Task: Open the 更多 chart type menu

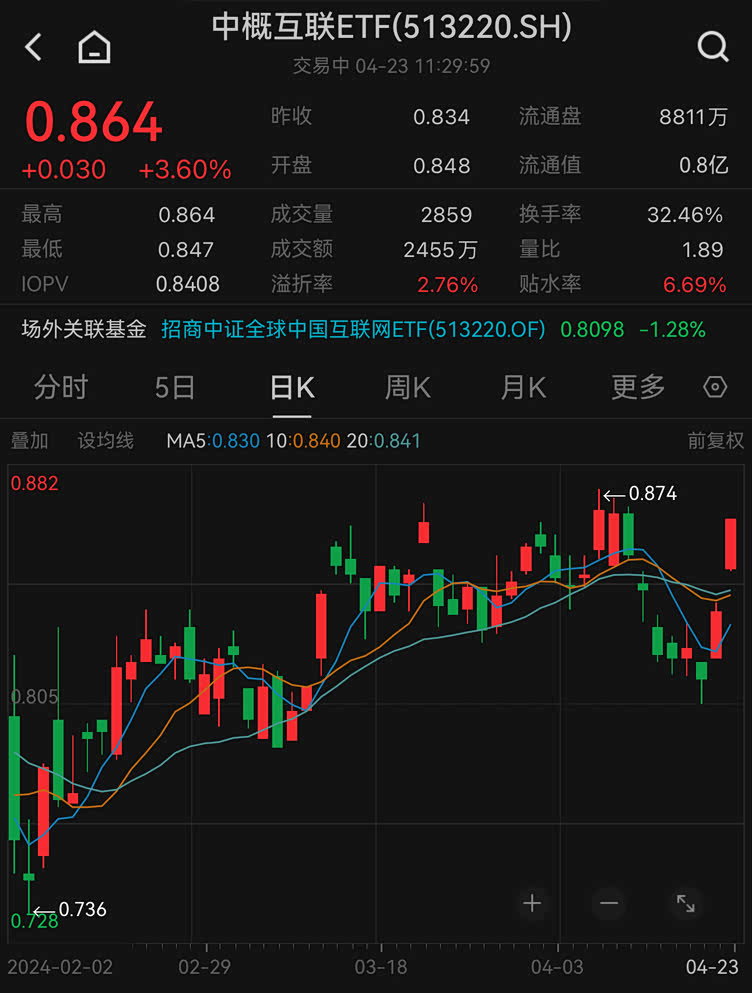Action: pyautogui.click(x=636, y=387)
